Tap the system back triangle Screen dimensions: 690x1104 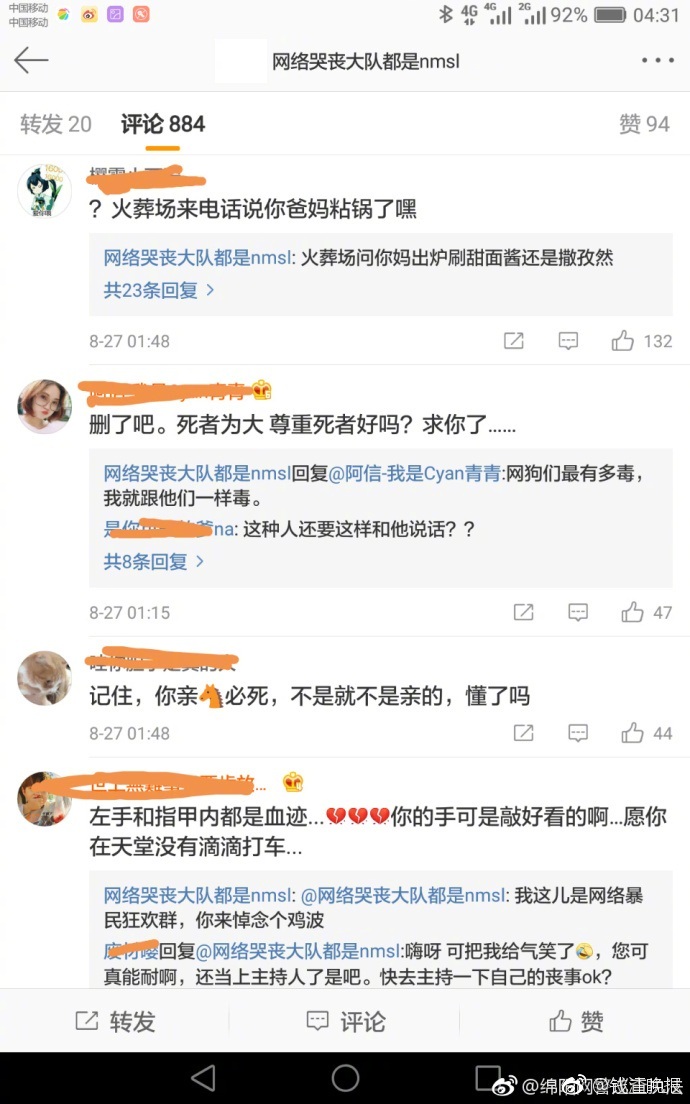point(203,1077)
